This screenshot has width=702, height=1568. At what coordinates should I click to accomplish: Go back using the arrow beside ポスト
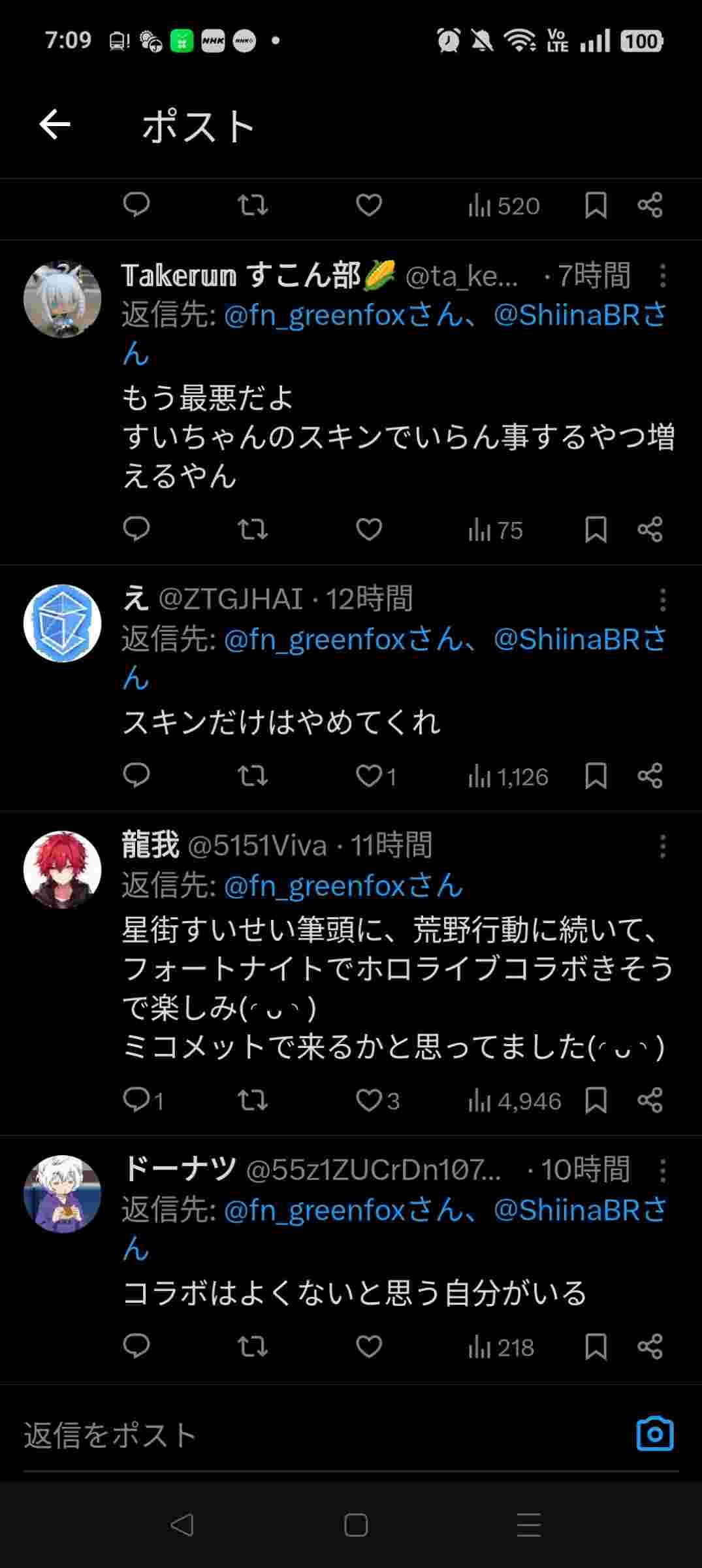point(55,125)
